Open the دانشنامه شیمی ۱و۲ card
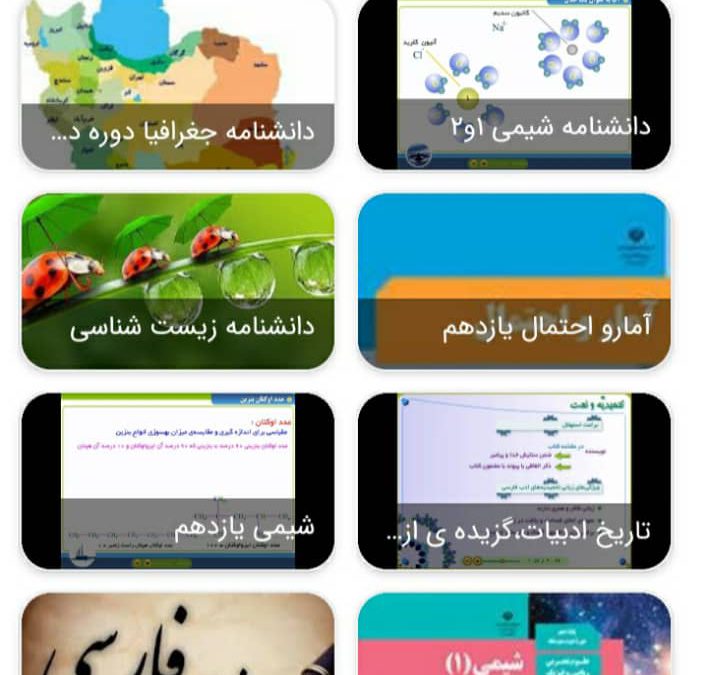This screenshot has height=675, width=708. click(514, 84)
